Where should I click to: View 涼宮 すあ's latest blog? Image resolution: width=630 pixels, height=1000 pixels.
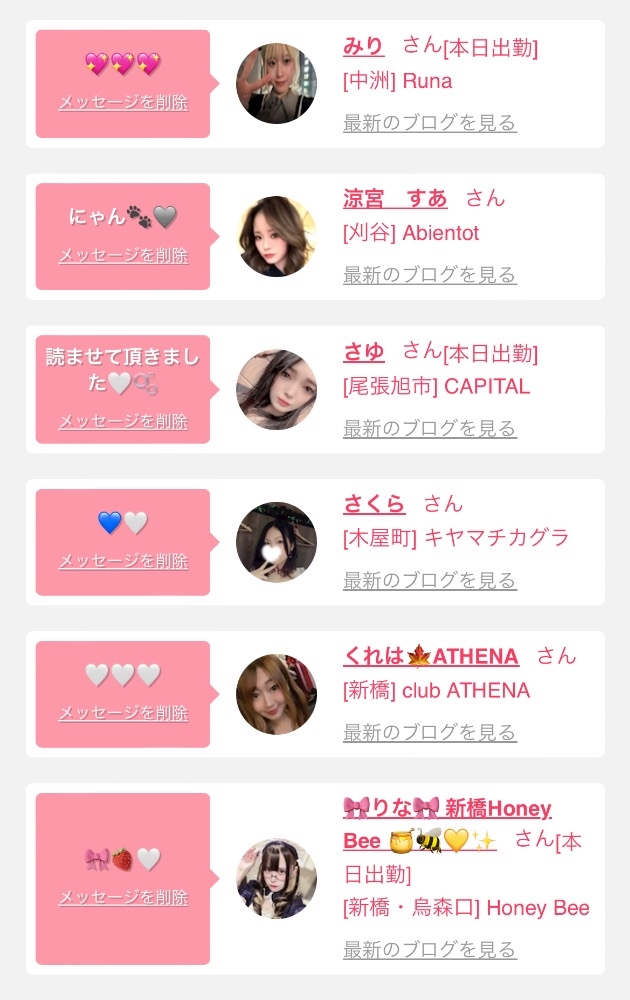pos(430,275)
